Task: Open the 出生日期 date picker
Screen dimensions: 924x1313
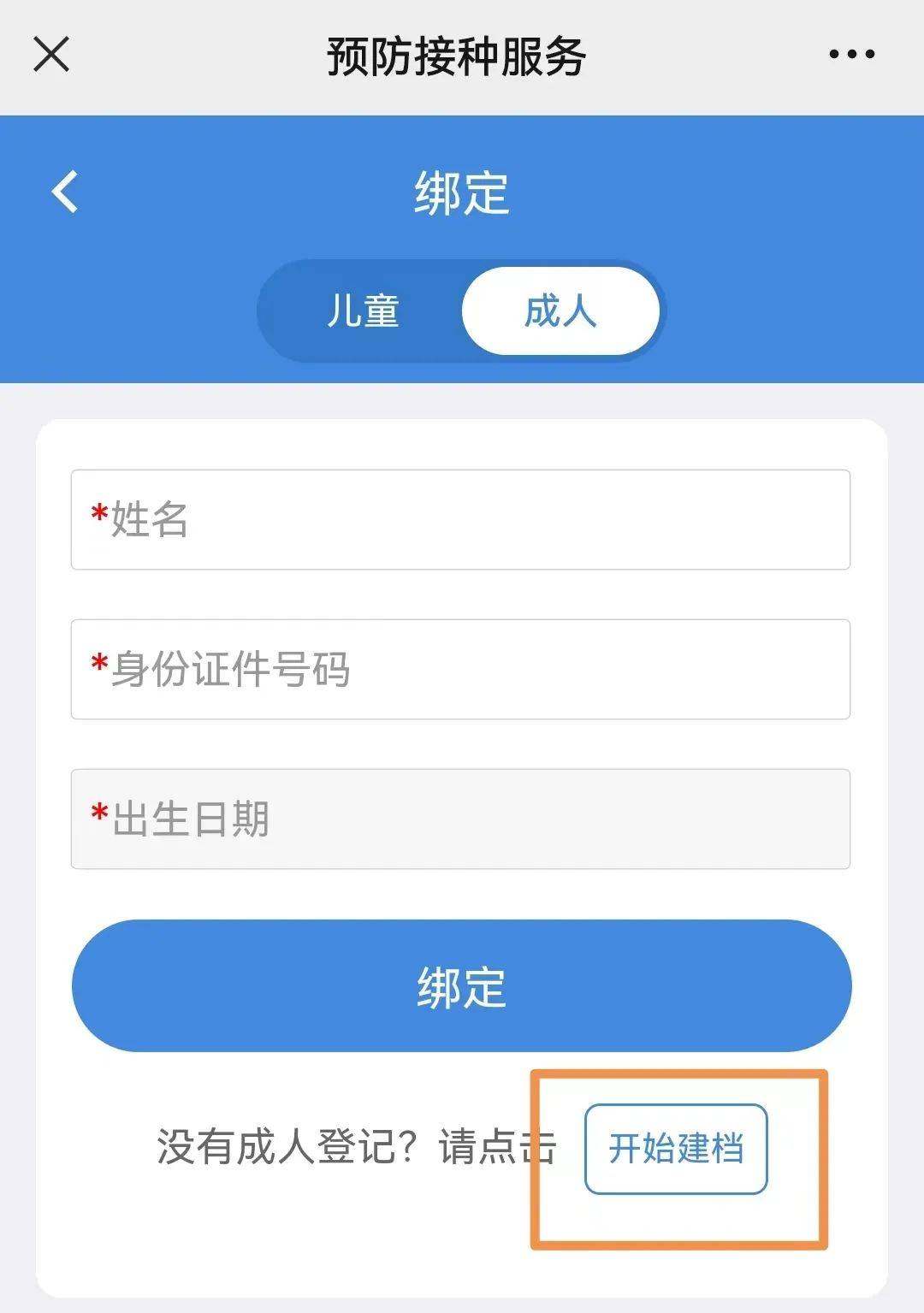Action: (460, 819)
